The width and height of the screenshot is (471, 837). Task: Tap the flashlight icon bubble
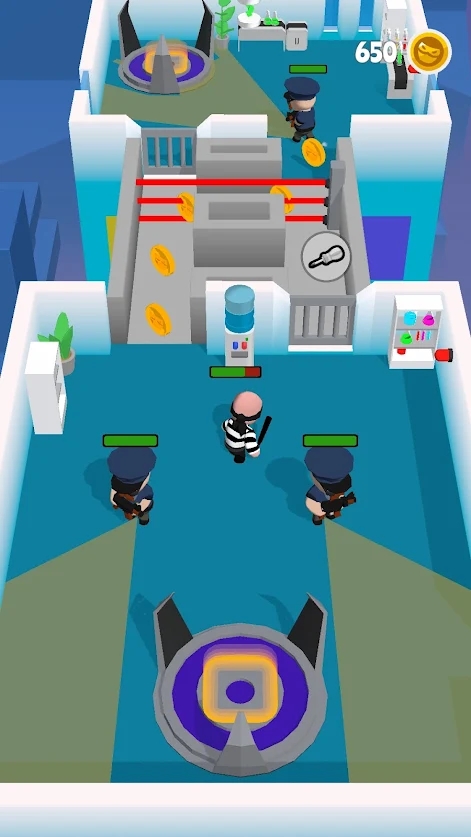326,257
